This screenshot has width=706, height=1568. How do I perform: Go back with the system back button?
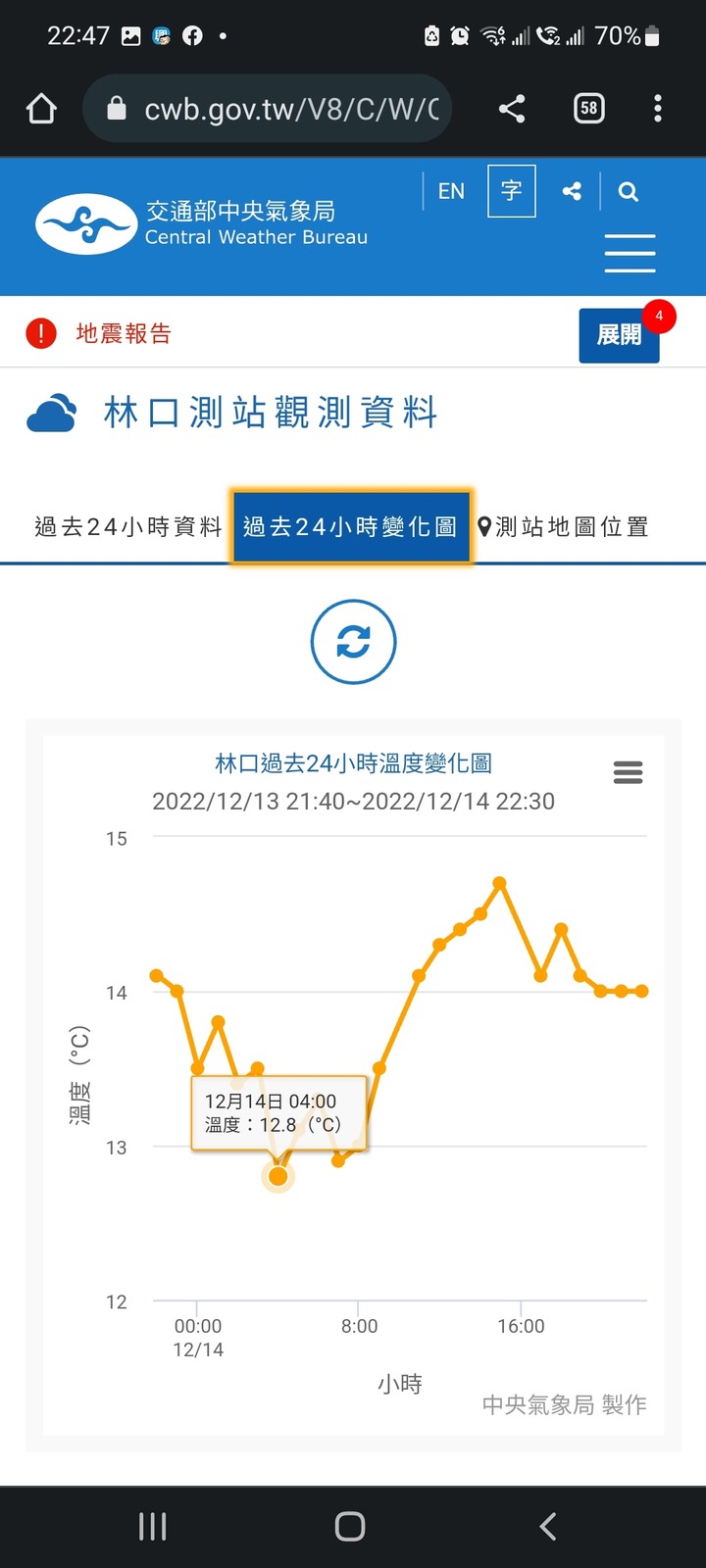(x=548, y=1526)
